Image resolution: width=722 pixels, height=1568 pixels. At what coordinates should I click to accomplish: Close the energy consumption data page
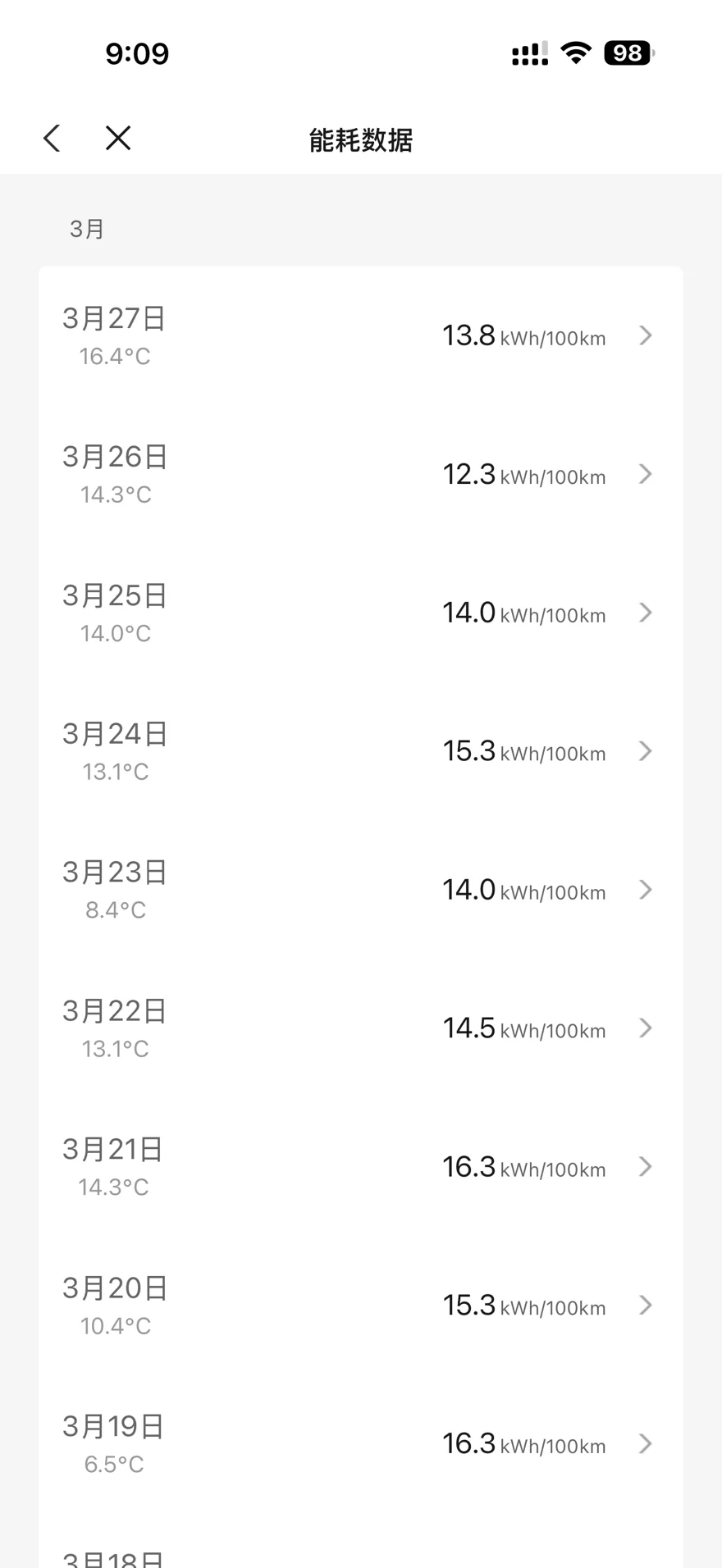tap(118, 139)
